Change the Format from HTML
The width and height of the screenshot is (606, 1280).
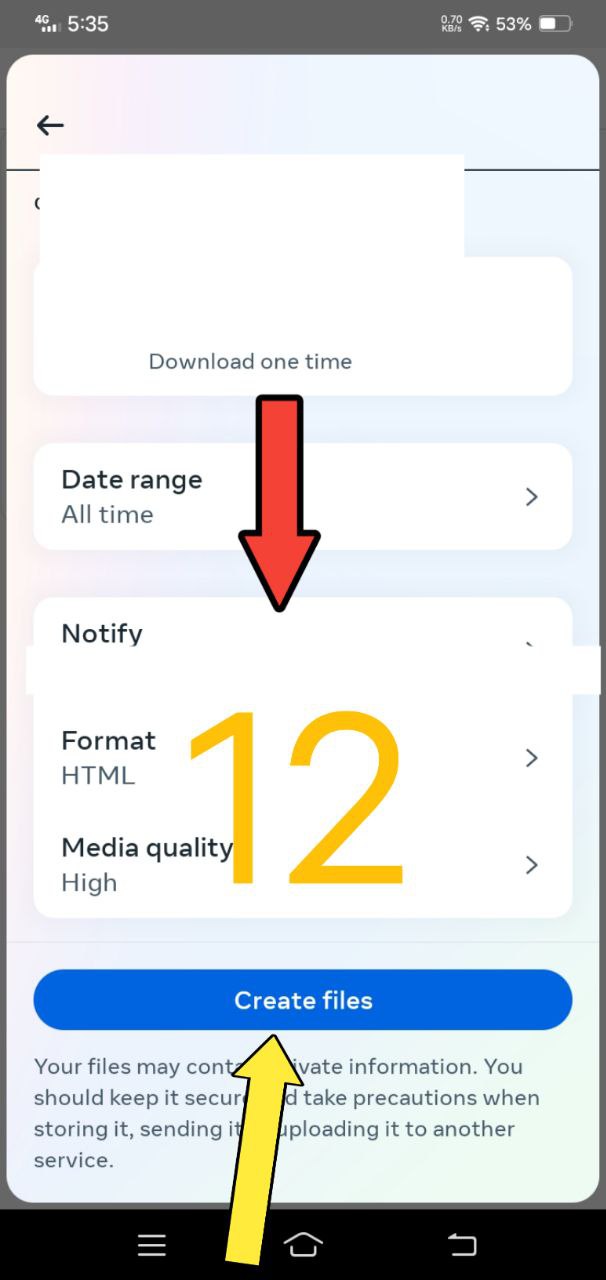pos(302,758)
